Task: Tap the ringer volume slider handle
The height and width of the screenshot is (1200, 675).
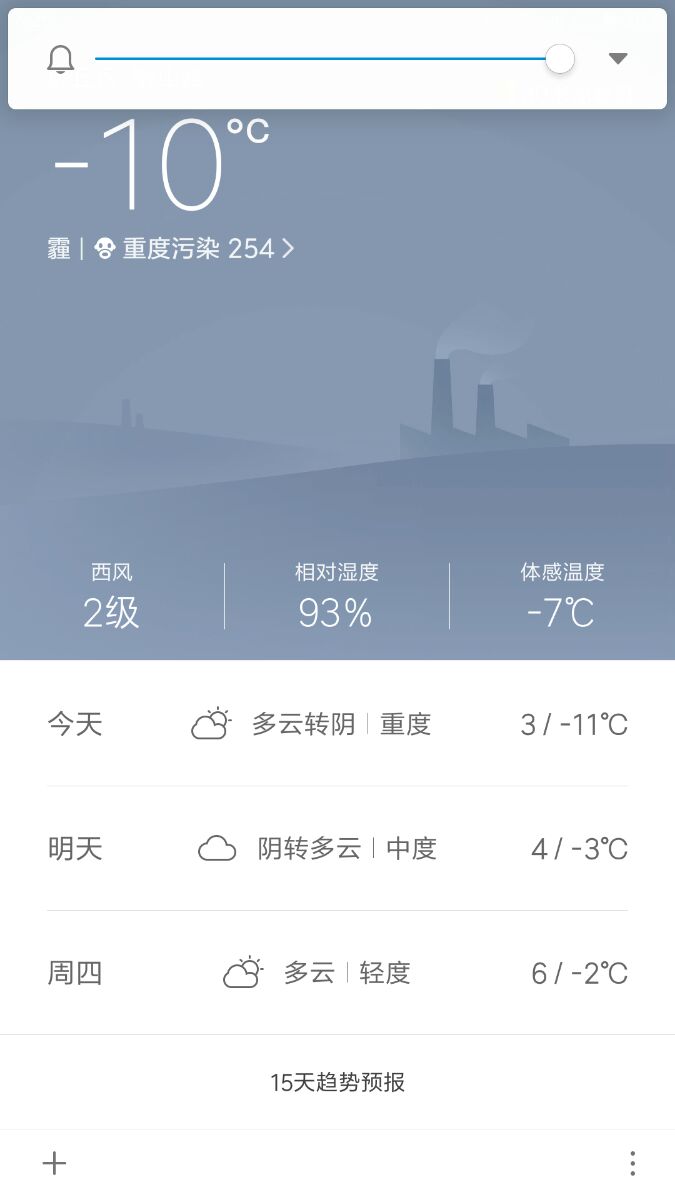Action: (560, 59)
